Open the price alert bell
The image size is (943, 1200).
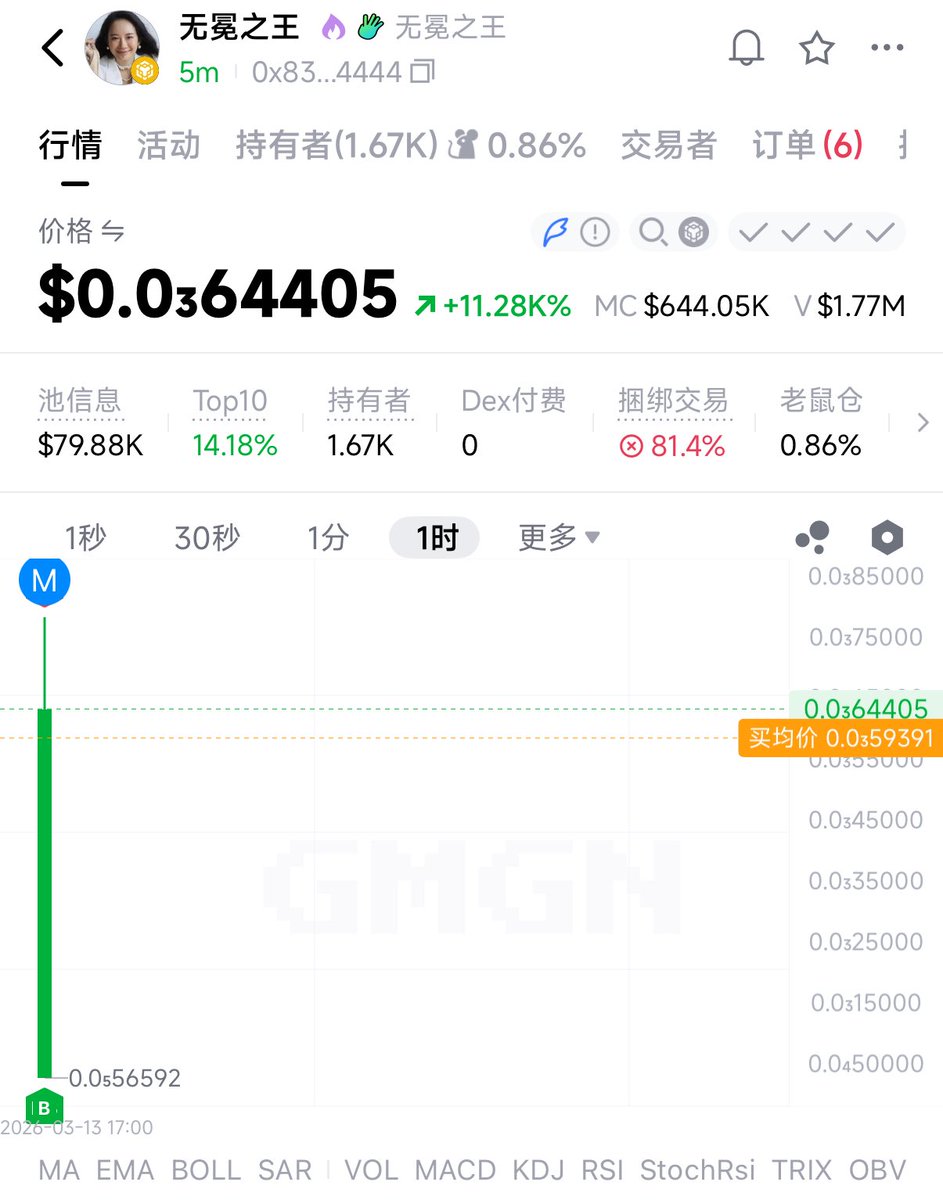[747, 48]
